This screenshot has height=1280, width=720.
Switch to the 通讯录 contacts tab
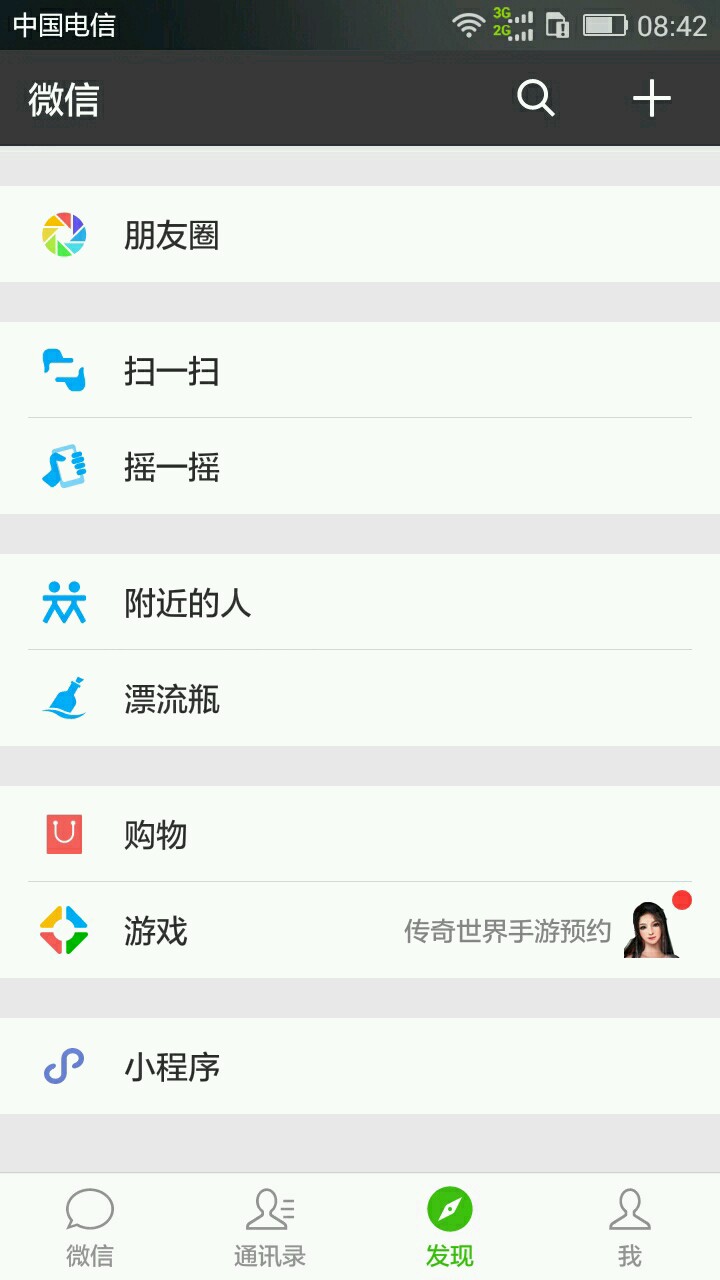270,1227
